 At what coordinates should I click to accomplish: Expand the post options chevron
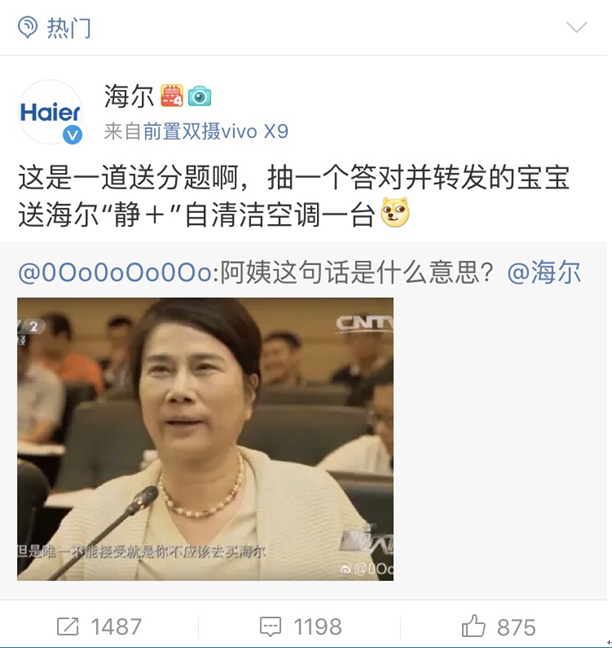(x=577, y=27)
